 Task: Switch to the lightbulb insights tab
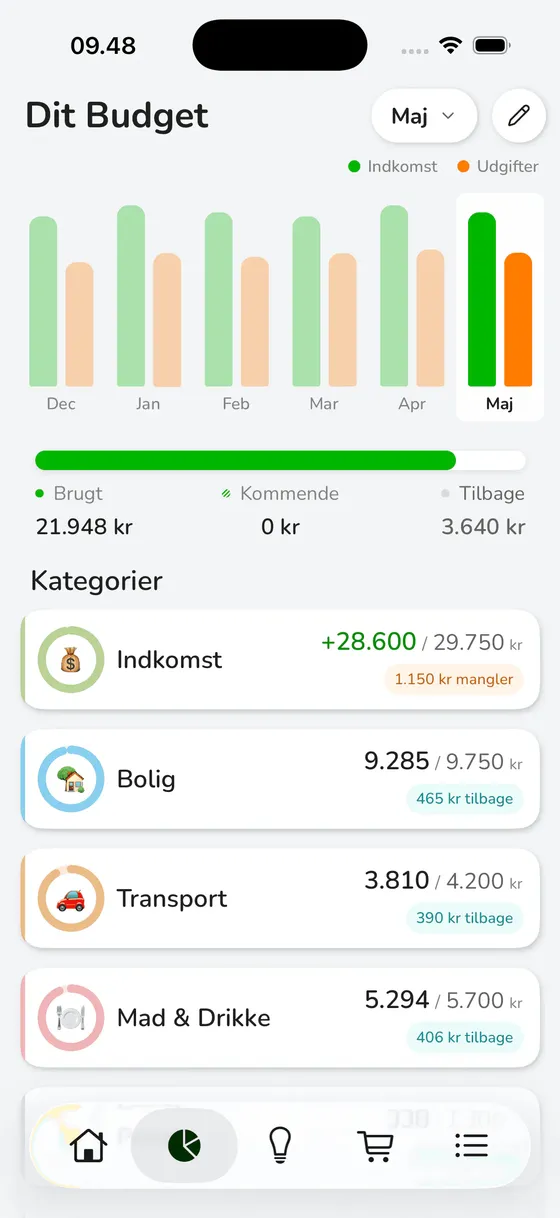pos(281,1145)
